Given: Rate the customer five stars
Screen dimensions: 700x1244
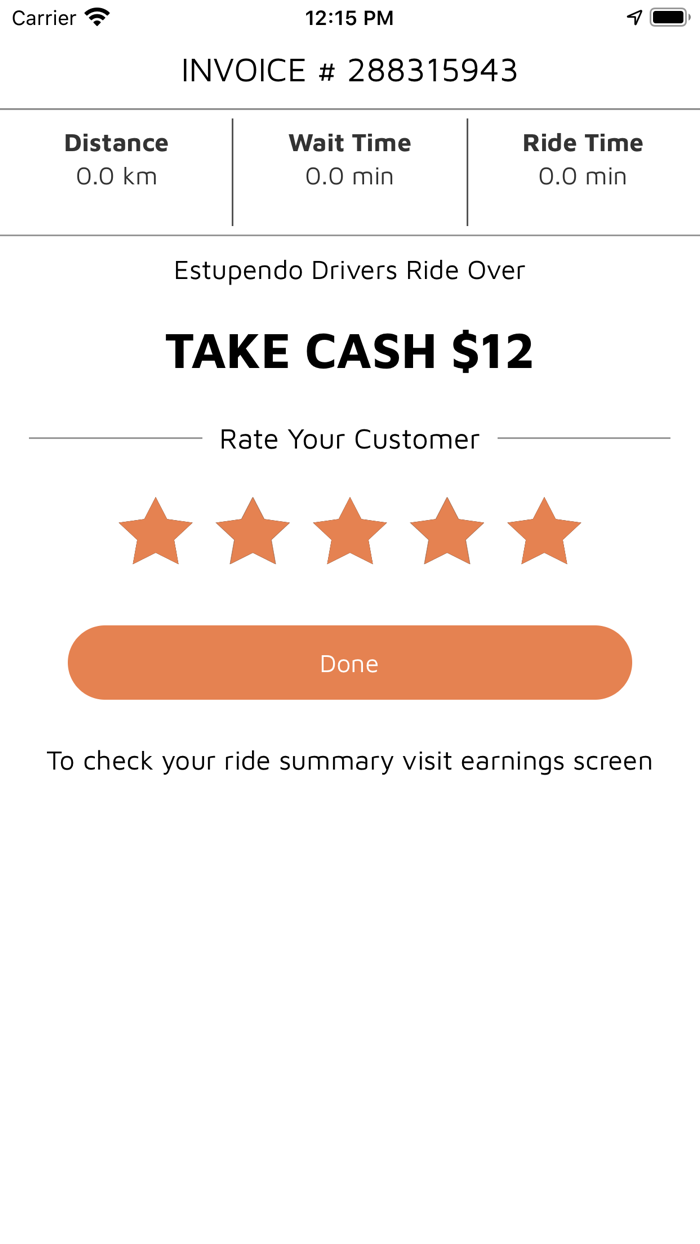Looking at the screenshot, I should tap(544, 532).
